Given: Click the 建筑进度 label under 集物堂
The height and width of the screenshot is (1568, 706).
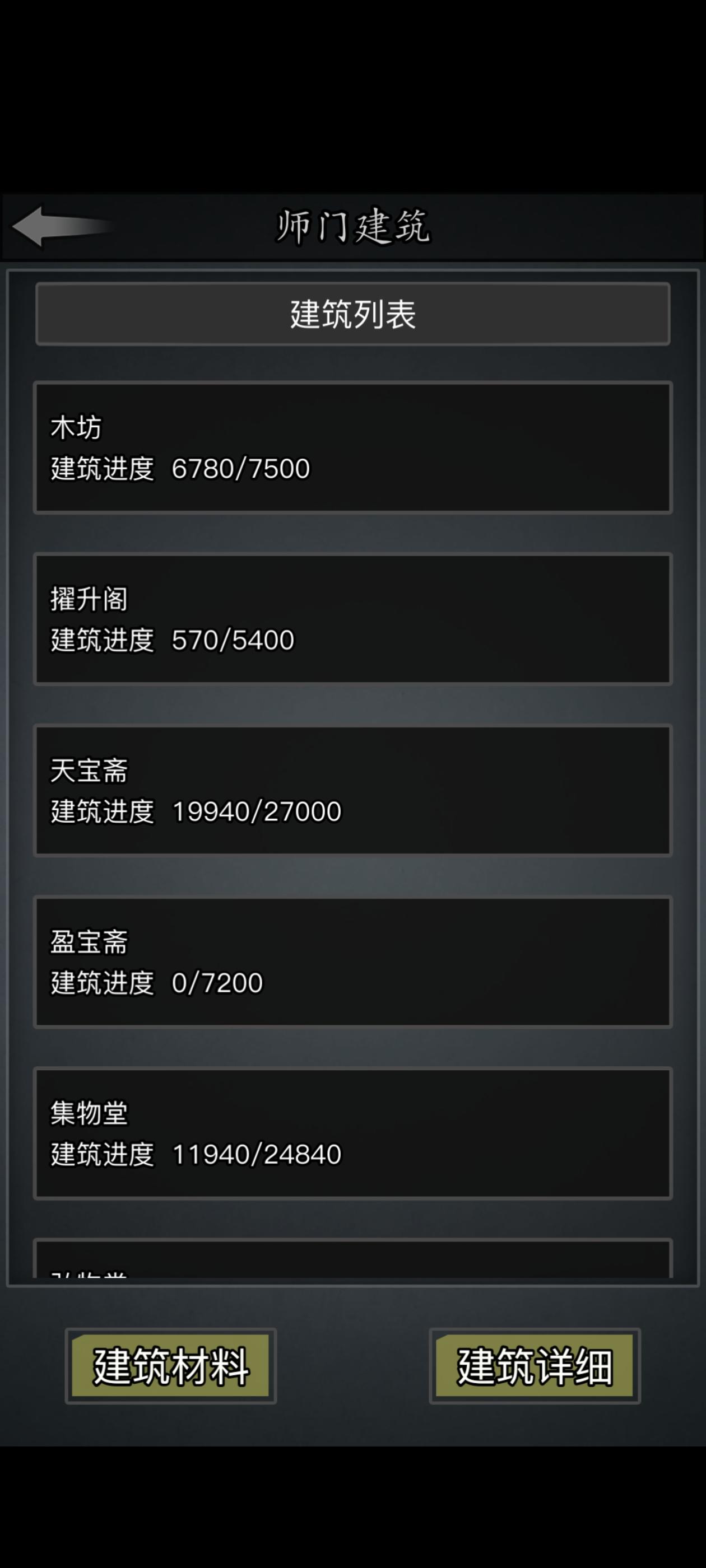Looking at the screenshot, I should [101, 1154].
